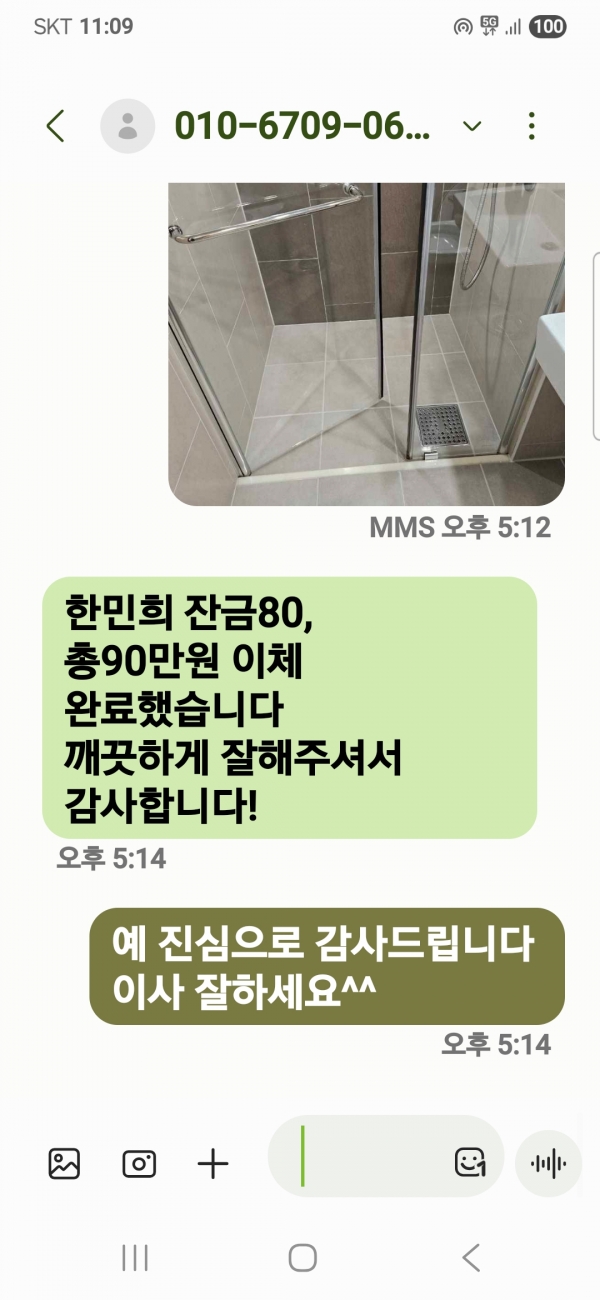Focus the message text field
This screenshot has height=1300, width=600.
coord(370,1163)
